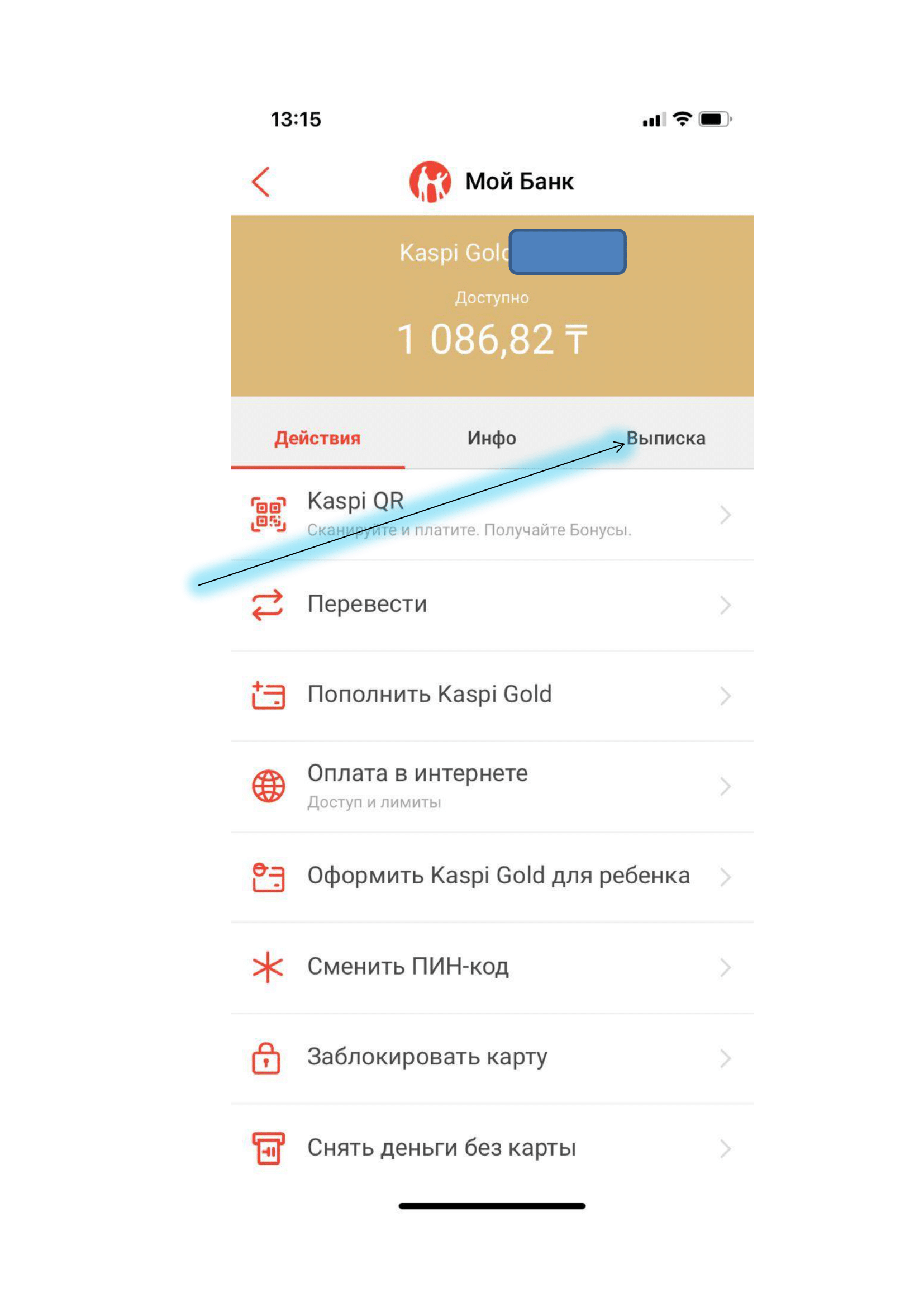Open Kaspi QR scanner row
This screenshot has width=924, height=1307.
[x=492, y=515]
